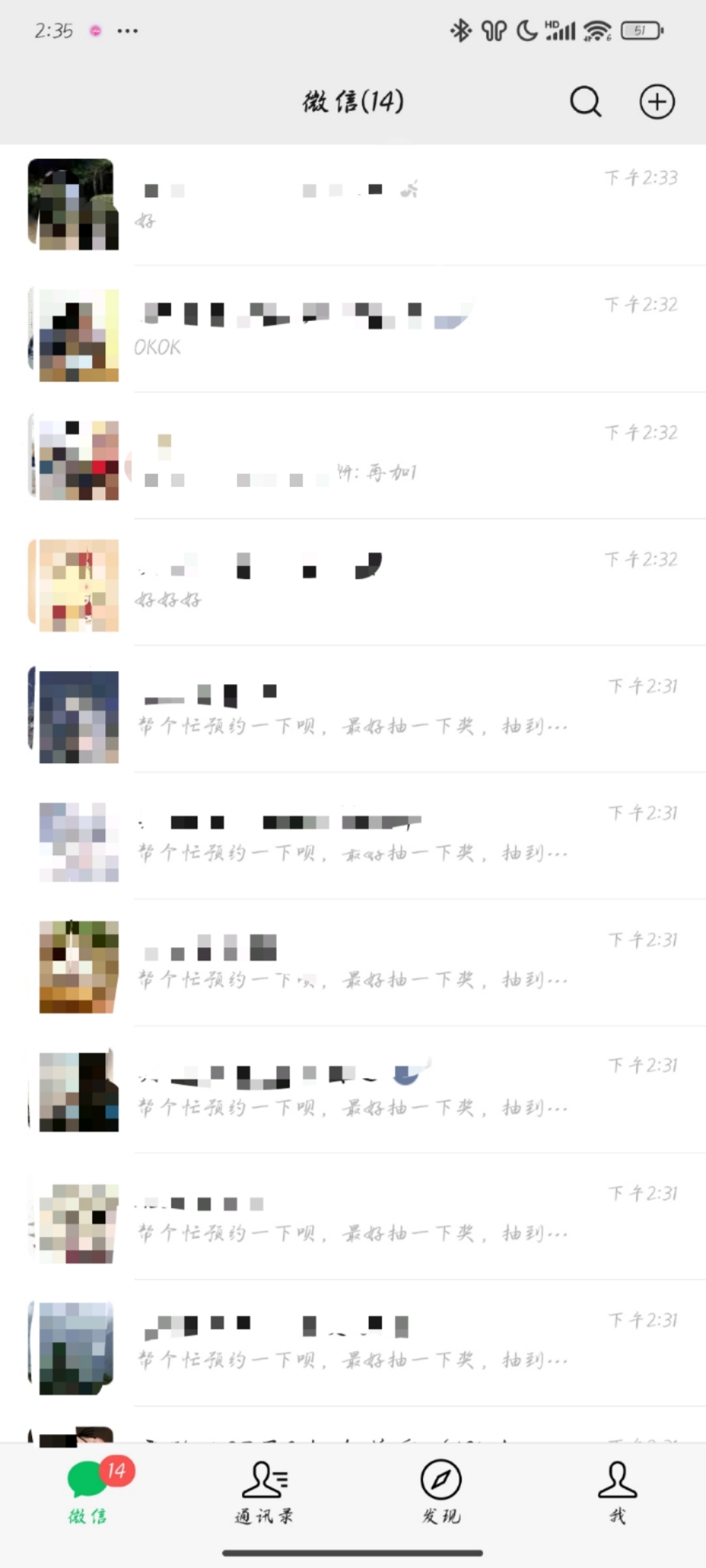The height and width of the screenshot is (1568, 706).
Task: Open the chat with last message 好 at 2:33
Action: pos(366,204)
